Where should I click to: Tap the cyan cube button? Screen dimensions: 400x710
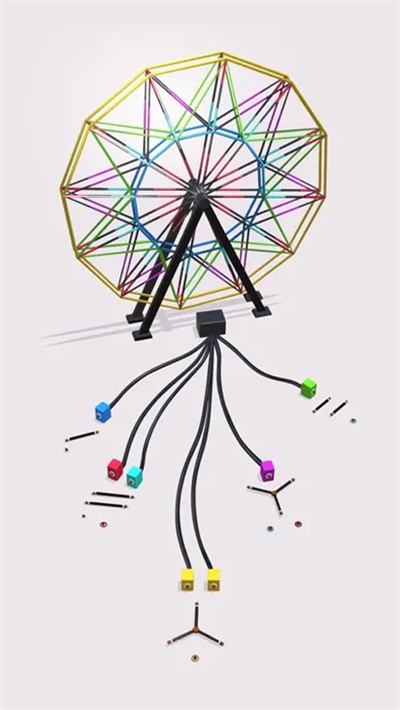click(135, 477)
